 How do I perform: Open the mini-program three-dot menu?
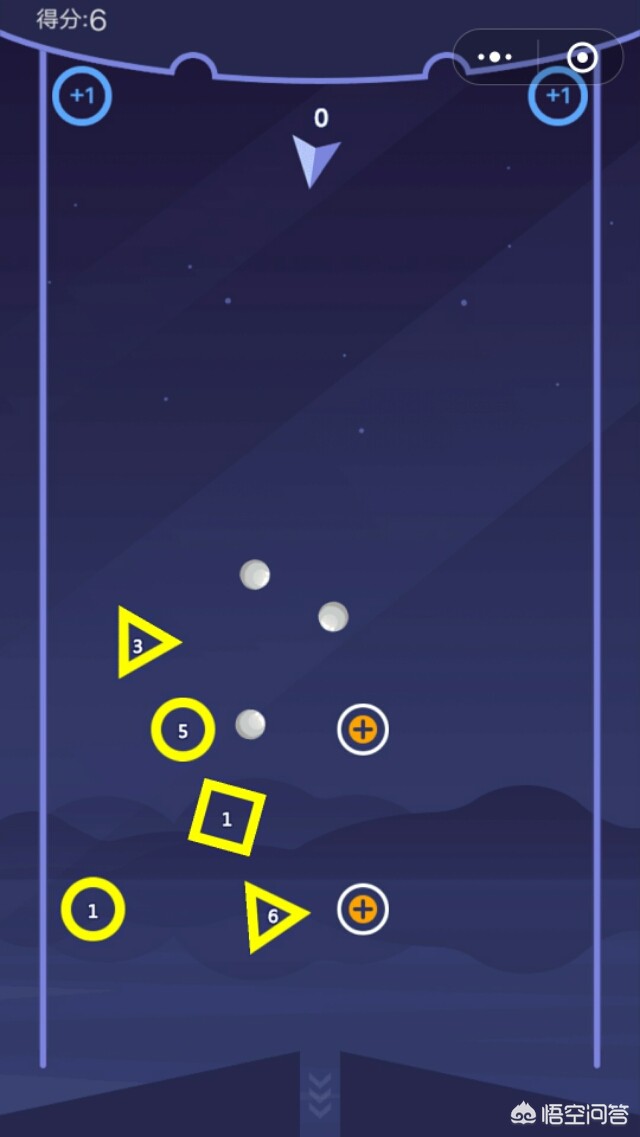click(x=495, y=57)
